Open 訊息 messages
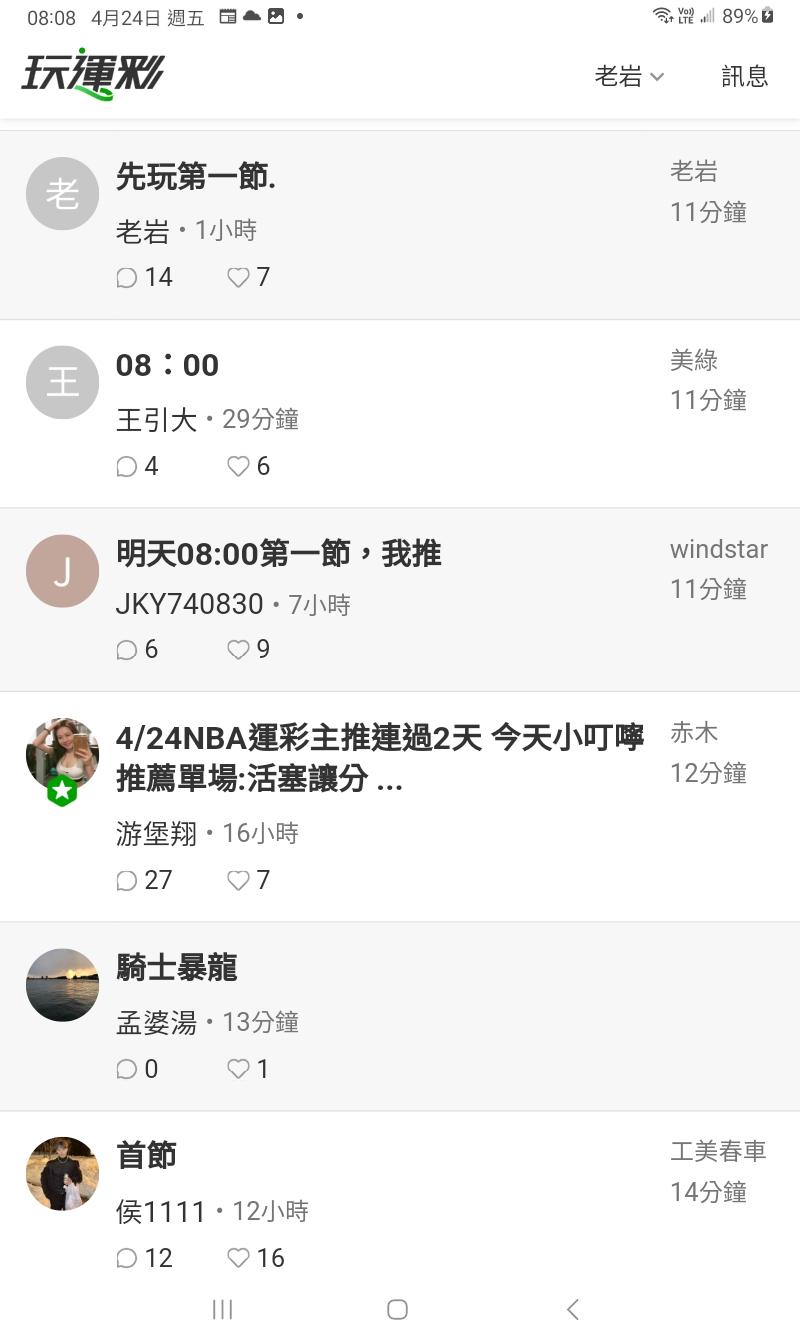 (744, 76)
